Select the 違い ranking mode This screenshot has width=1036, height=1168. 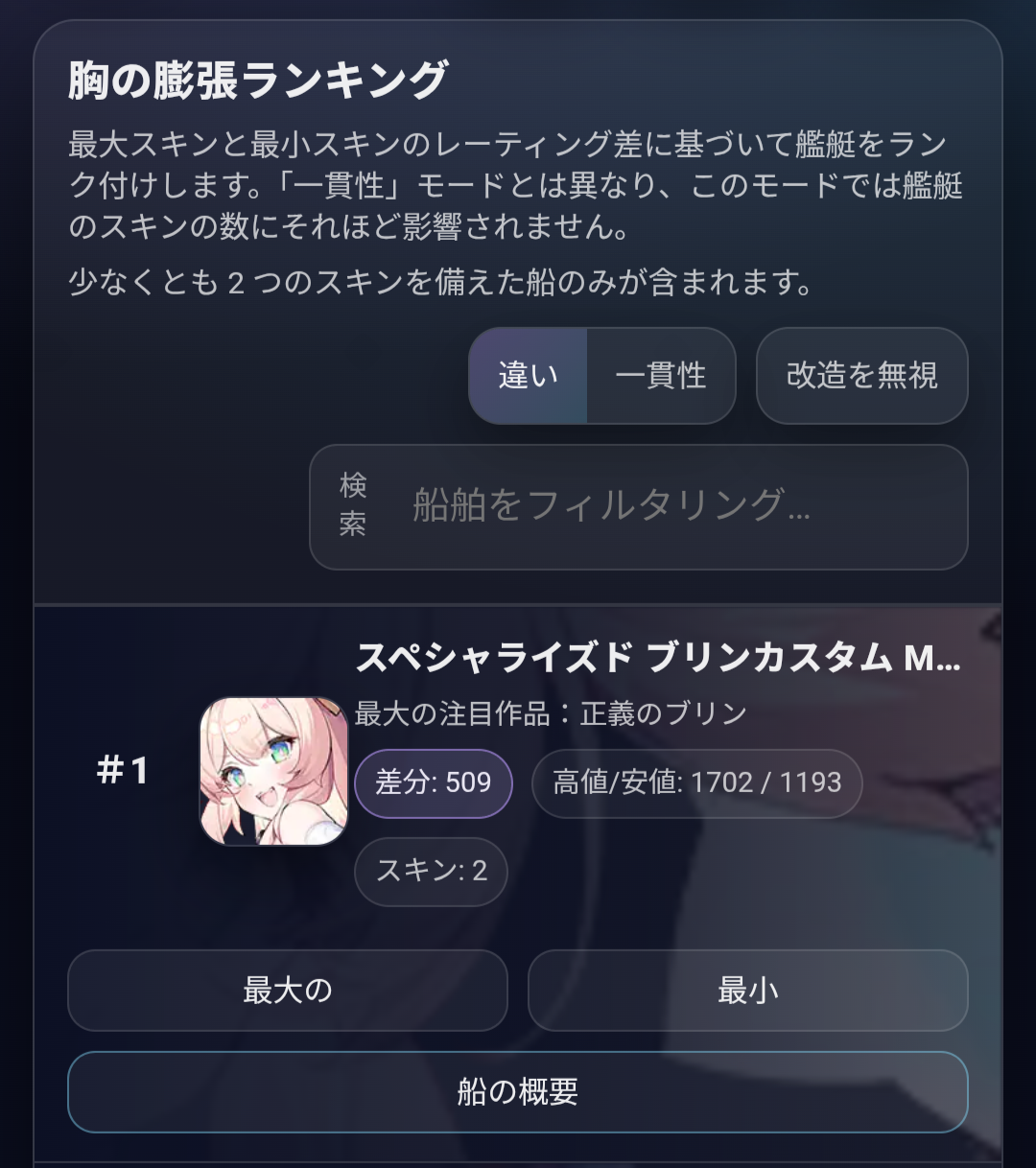(x=528, y=376)
